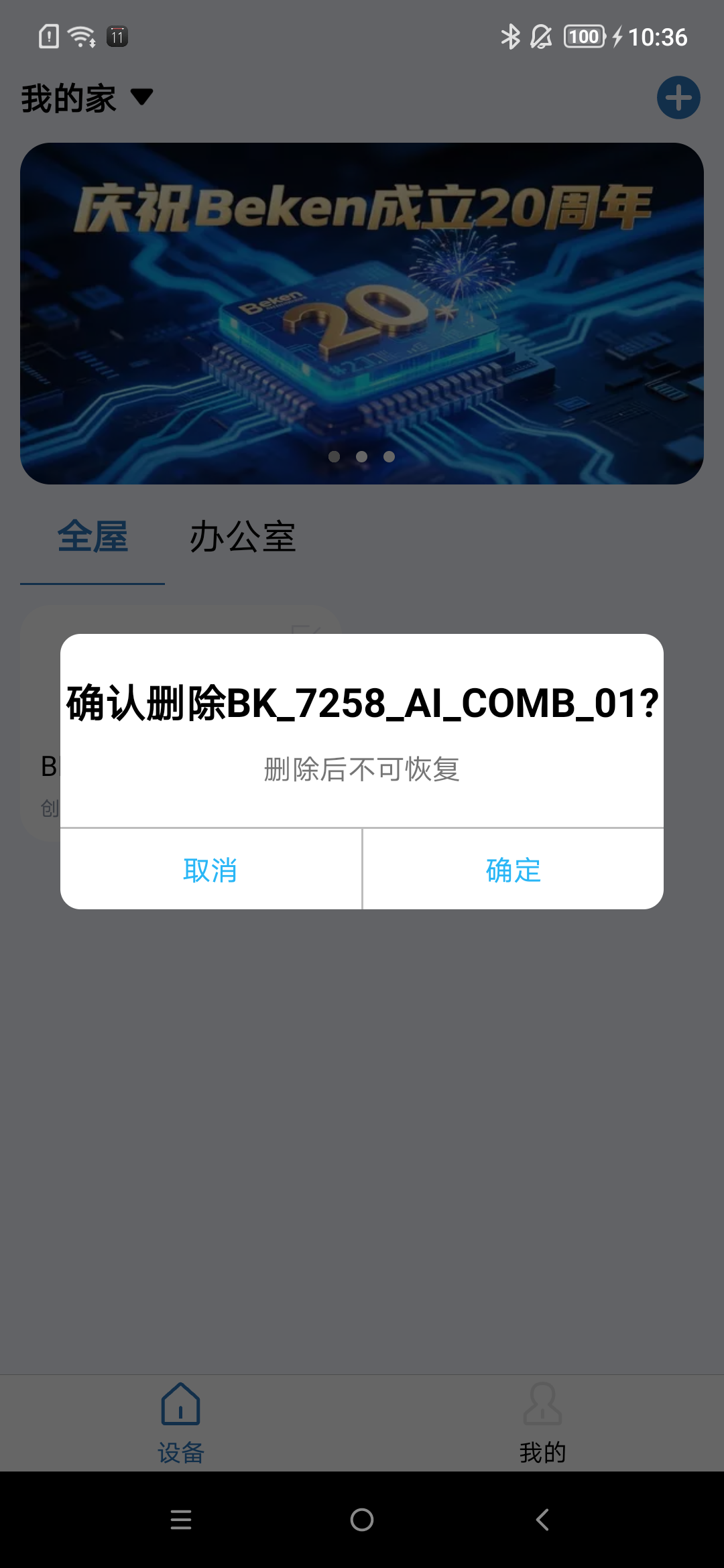Confirm deletion by tapping 确定
This screenshot has width=724, height=1568.
(513, 870)
